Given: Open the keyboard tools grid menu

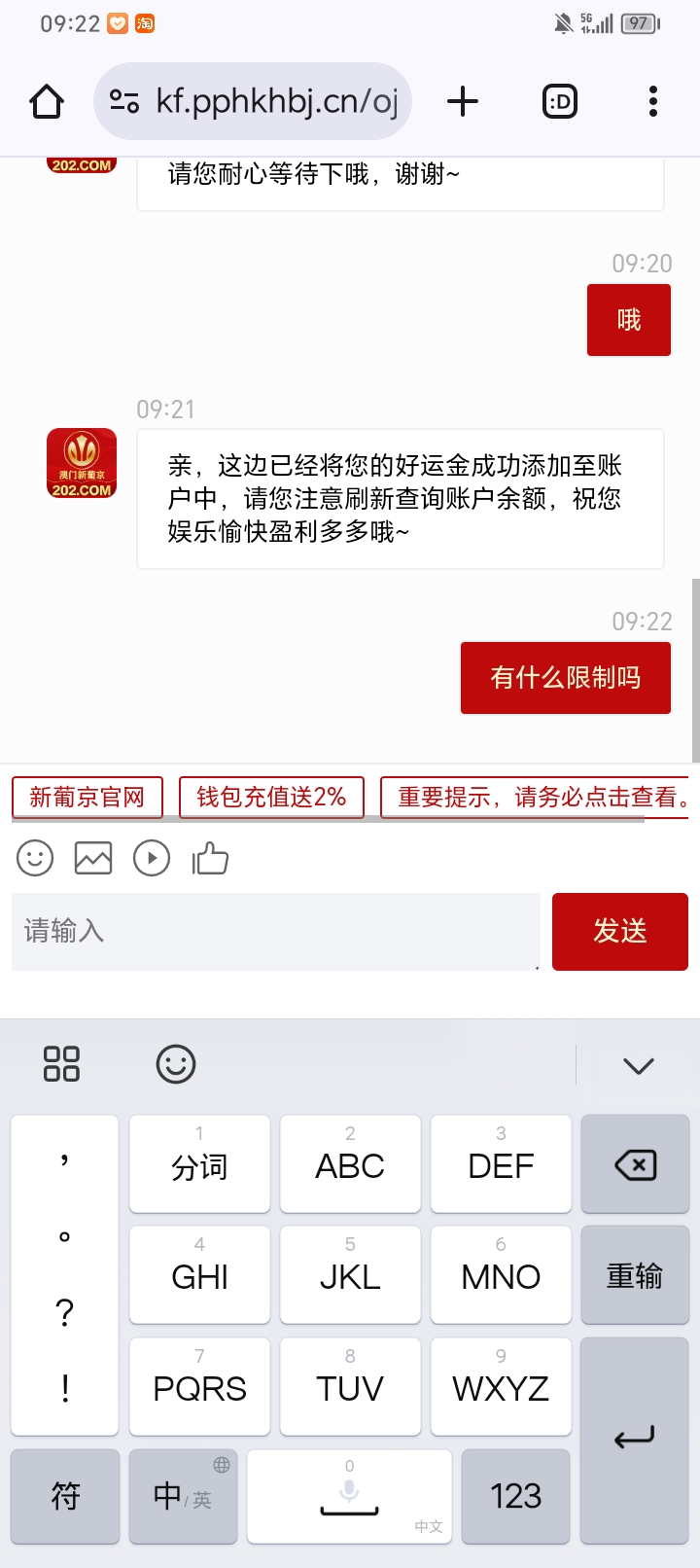Looking at the screenshot, I should tap(61, 1064).
